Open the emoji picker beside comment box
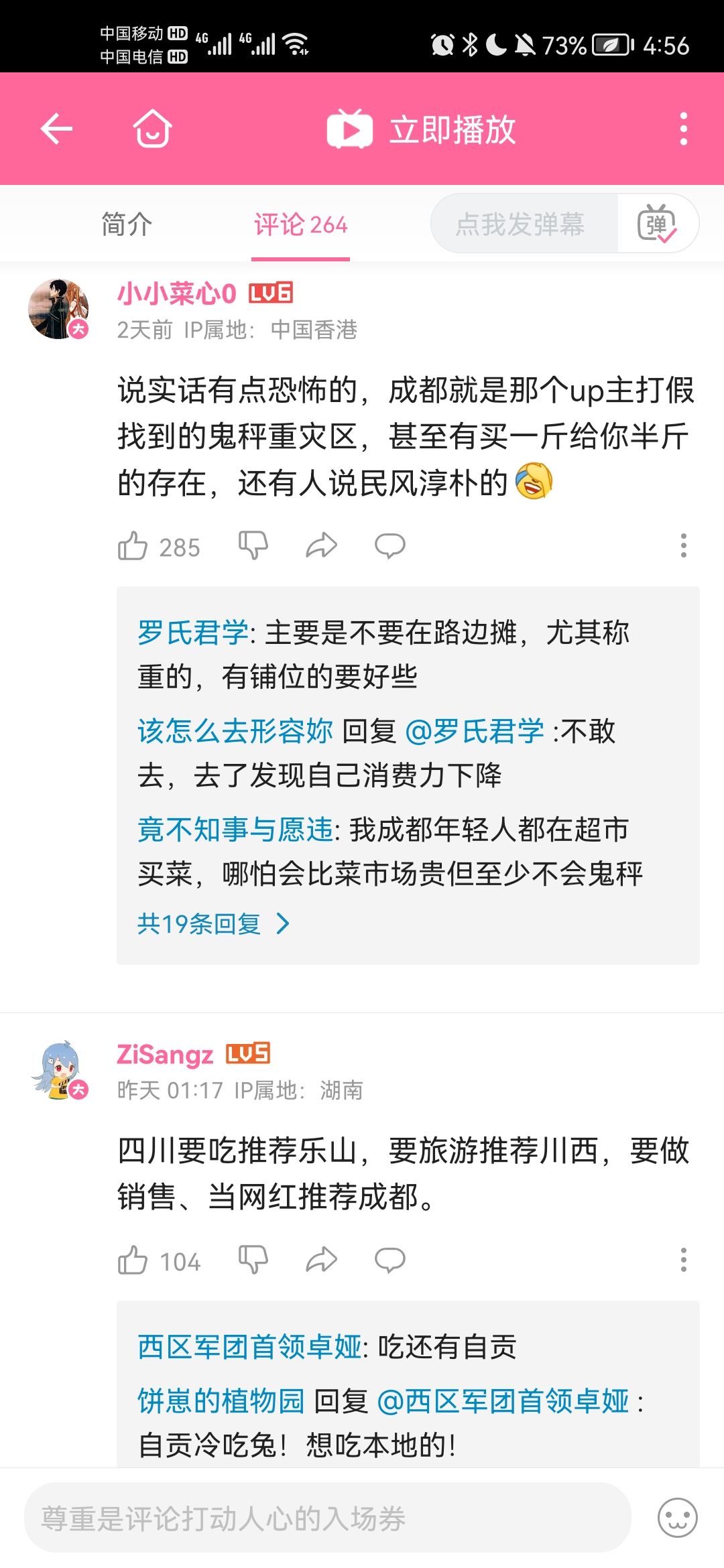724x1568 pixels. coord(677,1518)
